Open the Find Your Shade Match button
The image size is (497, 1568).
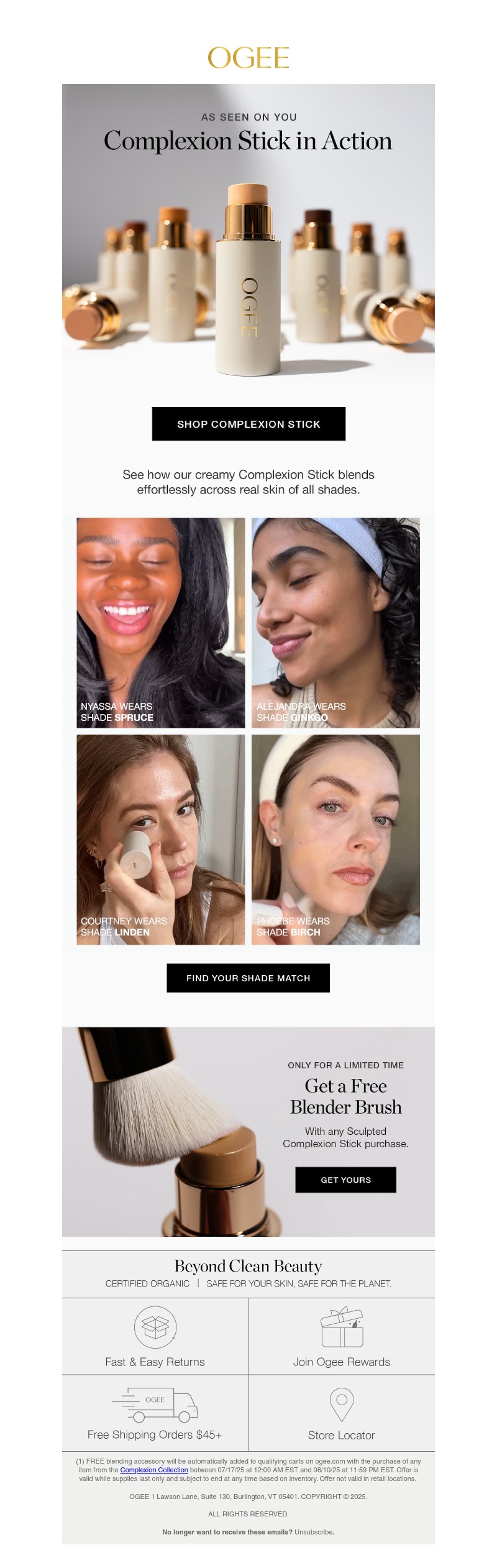pyautogui.click(x=248, y=978)
